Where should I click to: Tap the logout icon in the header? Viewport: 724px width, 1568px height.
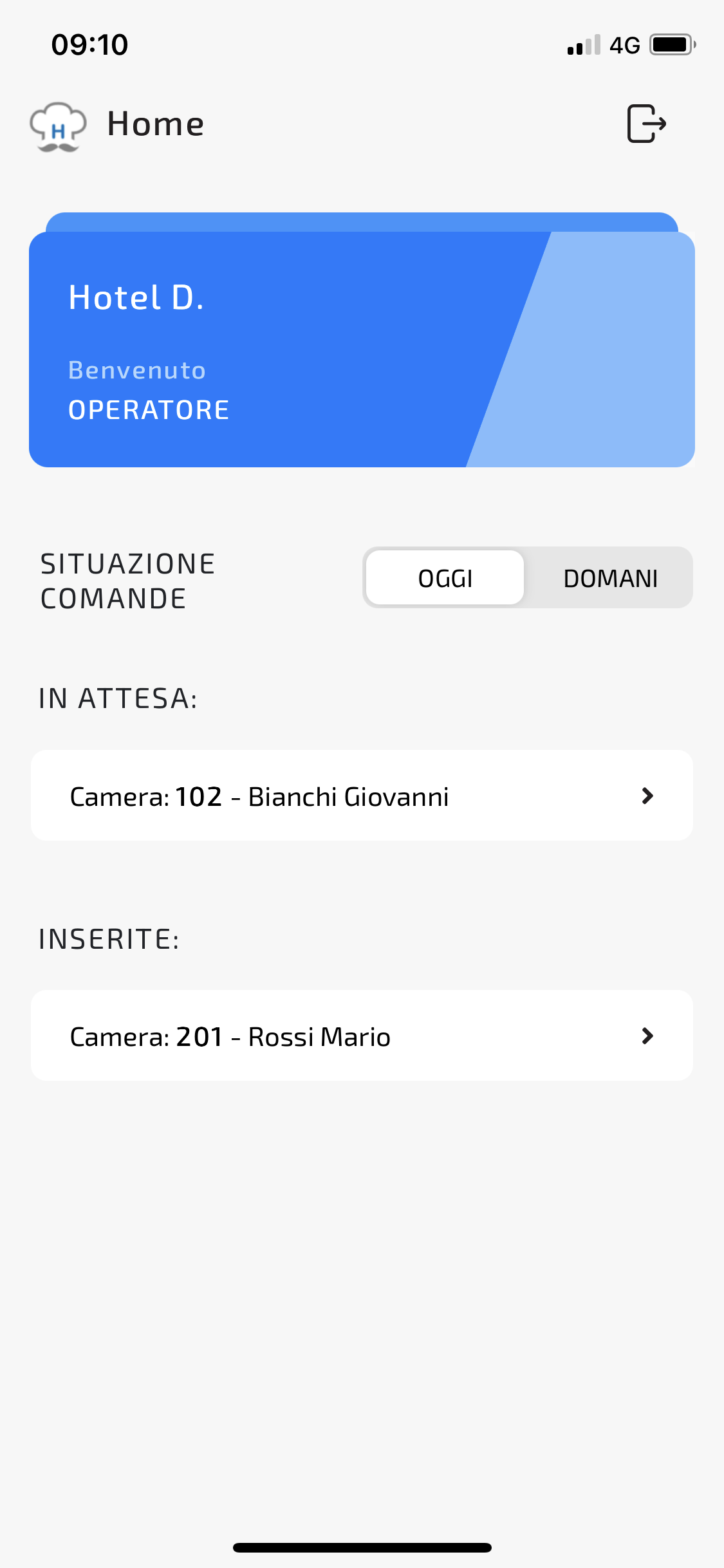646,124
